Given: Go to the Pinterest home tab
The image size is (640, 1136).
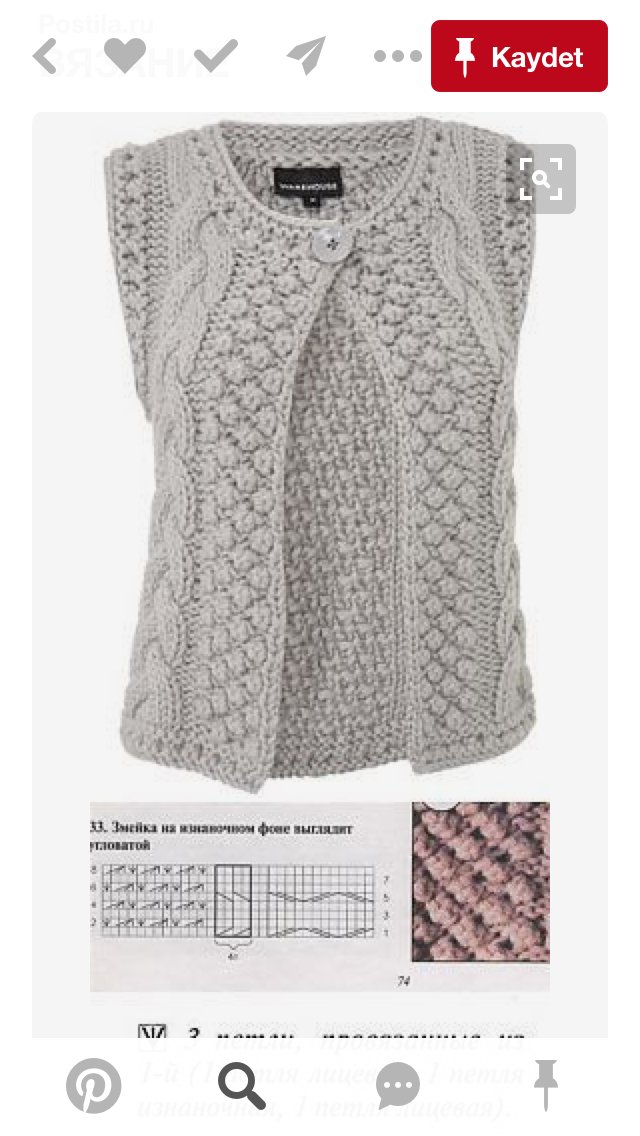Looking at the screenshot, I should [93, 1085].
